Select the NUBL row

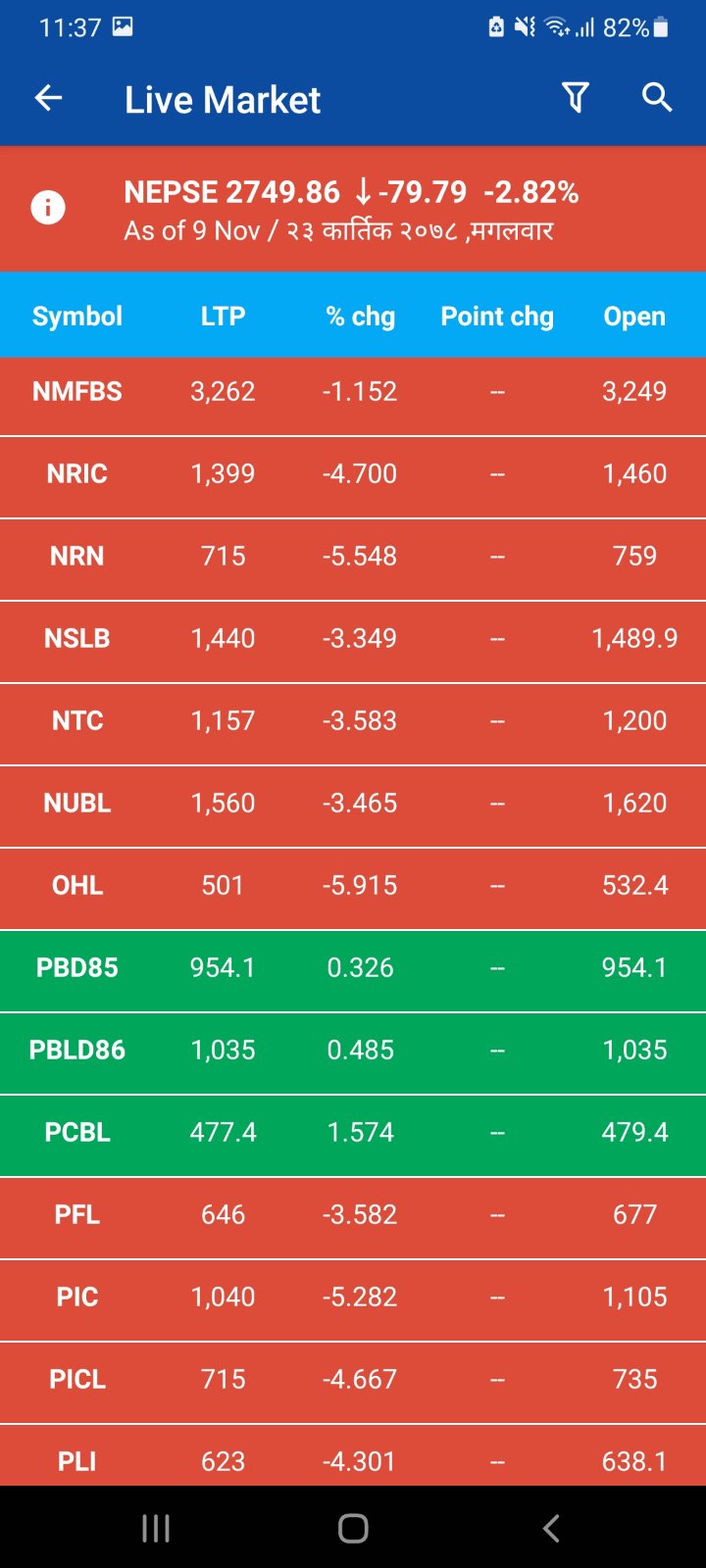(353, 804)
